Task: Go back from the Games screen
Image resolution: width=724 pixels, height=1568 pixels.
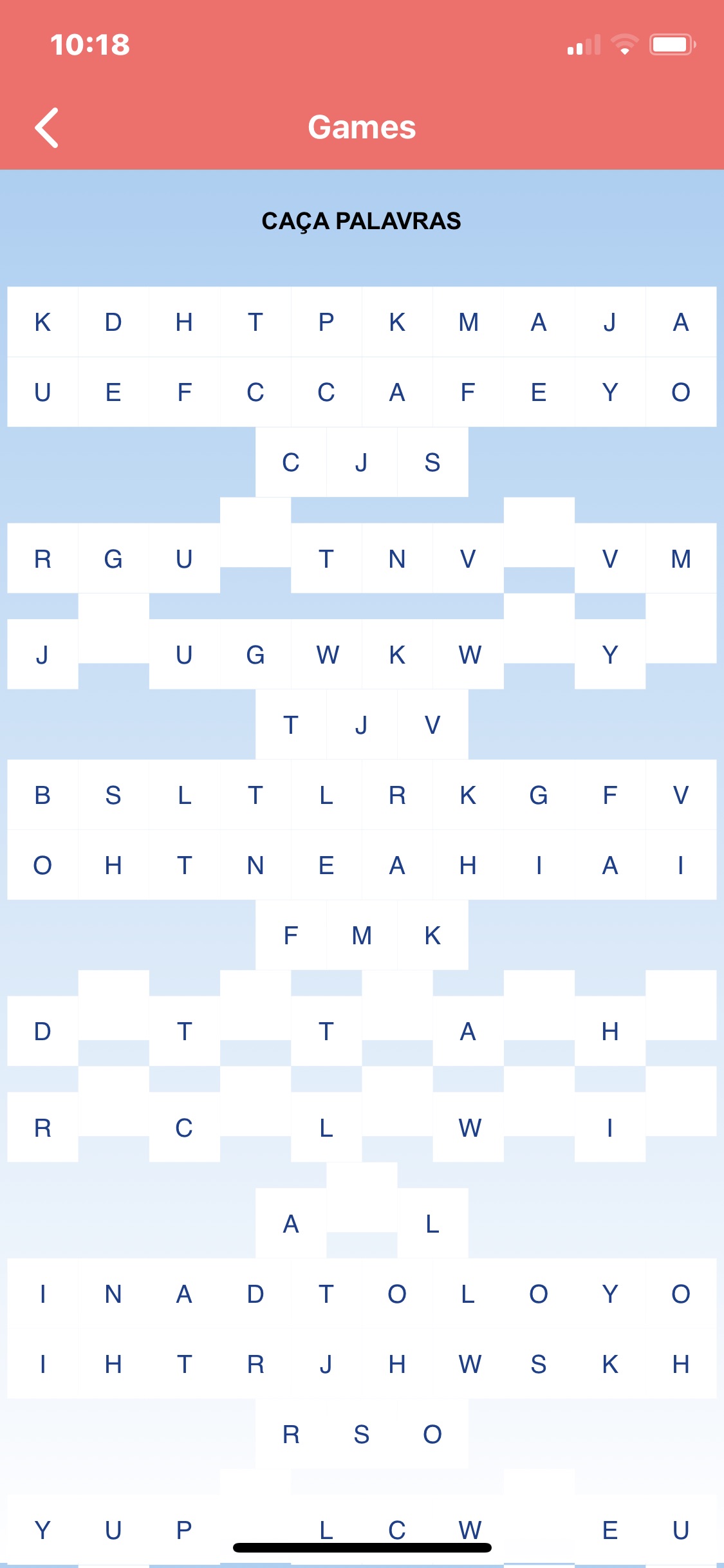Action: [46, 127]
